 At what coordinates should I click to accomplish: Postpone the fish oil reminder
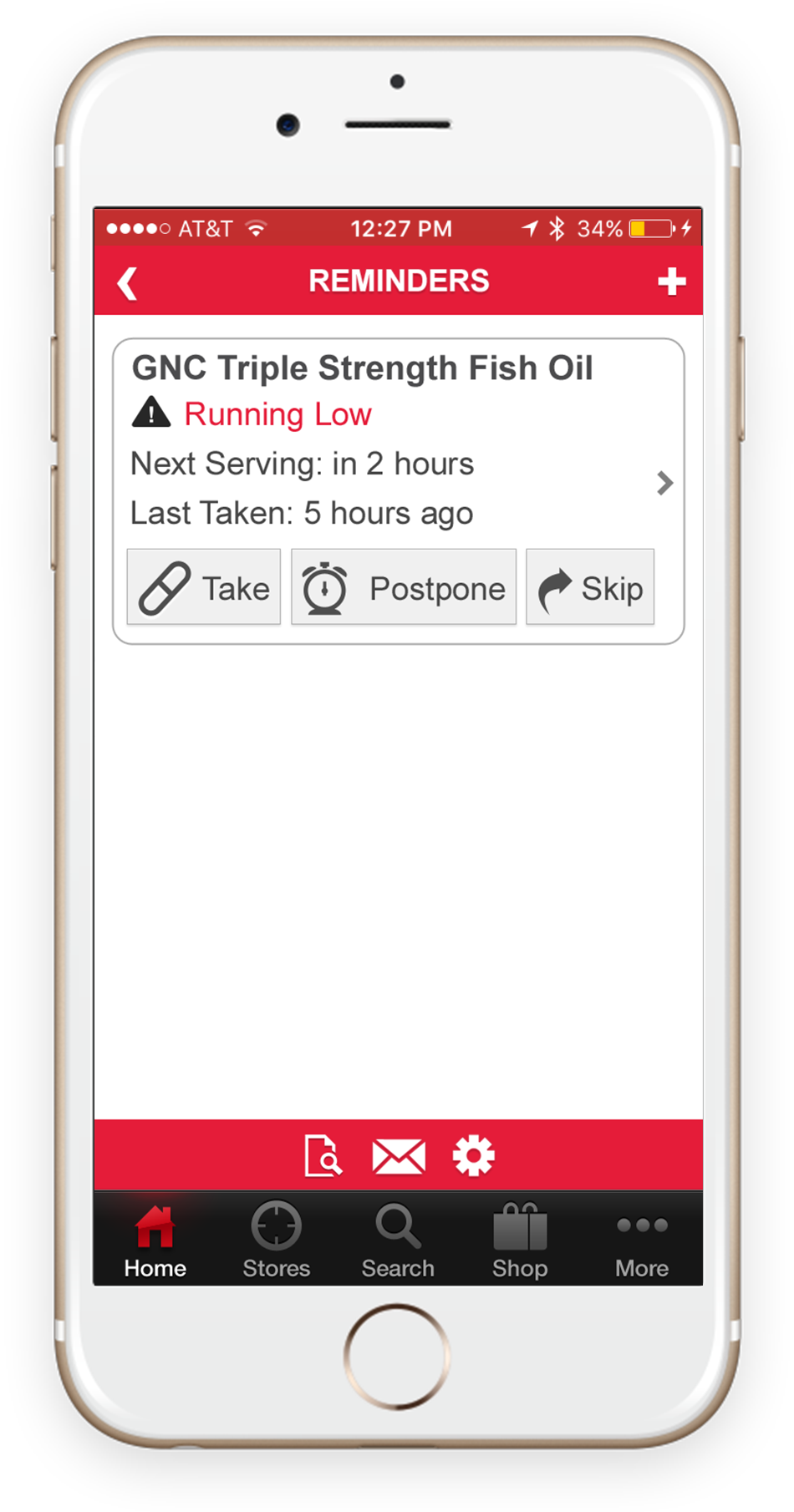[x=404, y=587]
